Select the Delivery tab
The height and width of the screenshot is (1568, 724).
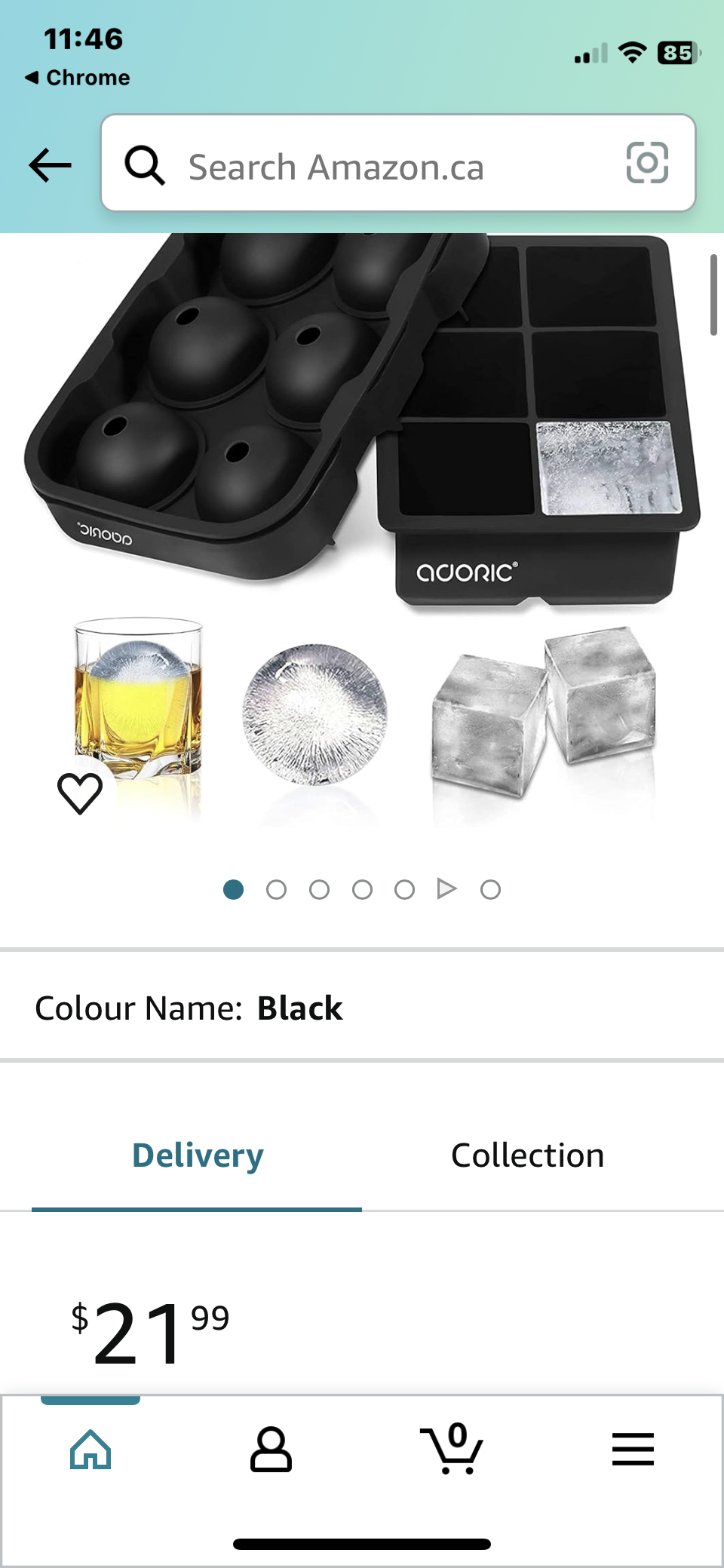tap(196, 1155)
